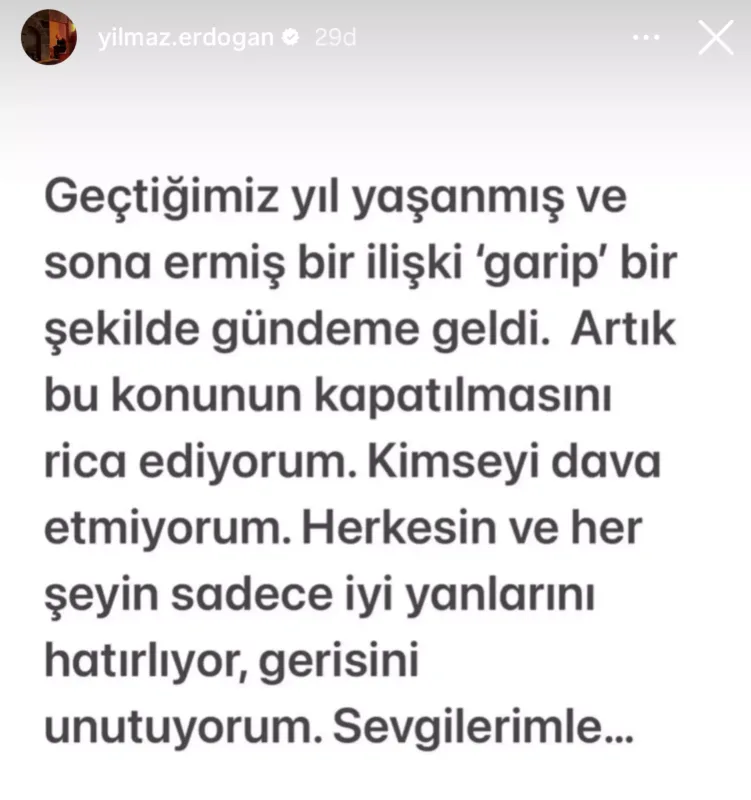The image size is (751, 800).
Task: Click the verified badge next to yilmaz.erdogan
Action: [290, 37]
